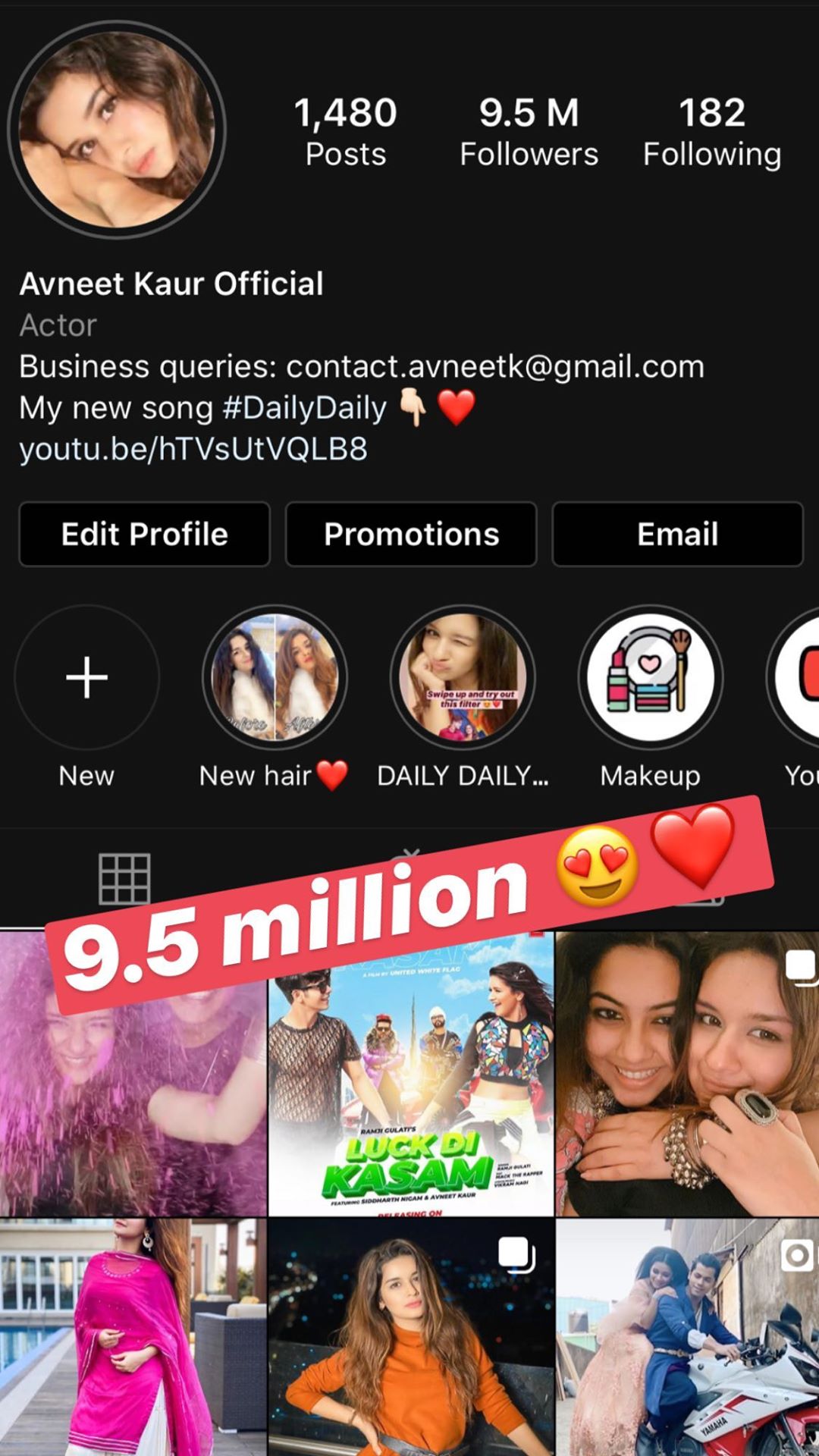Tap the profile picture
819x1456 pixels.
click(117, 130)
